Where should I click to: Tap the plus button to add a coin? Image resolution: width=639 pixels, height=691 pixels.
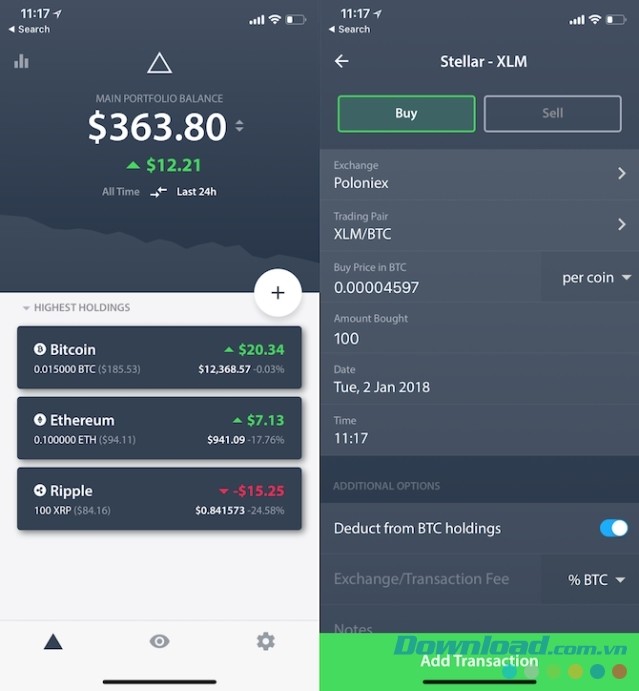click(x=278, y=293)
